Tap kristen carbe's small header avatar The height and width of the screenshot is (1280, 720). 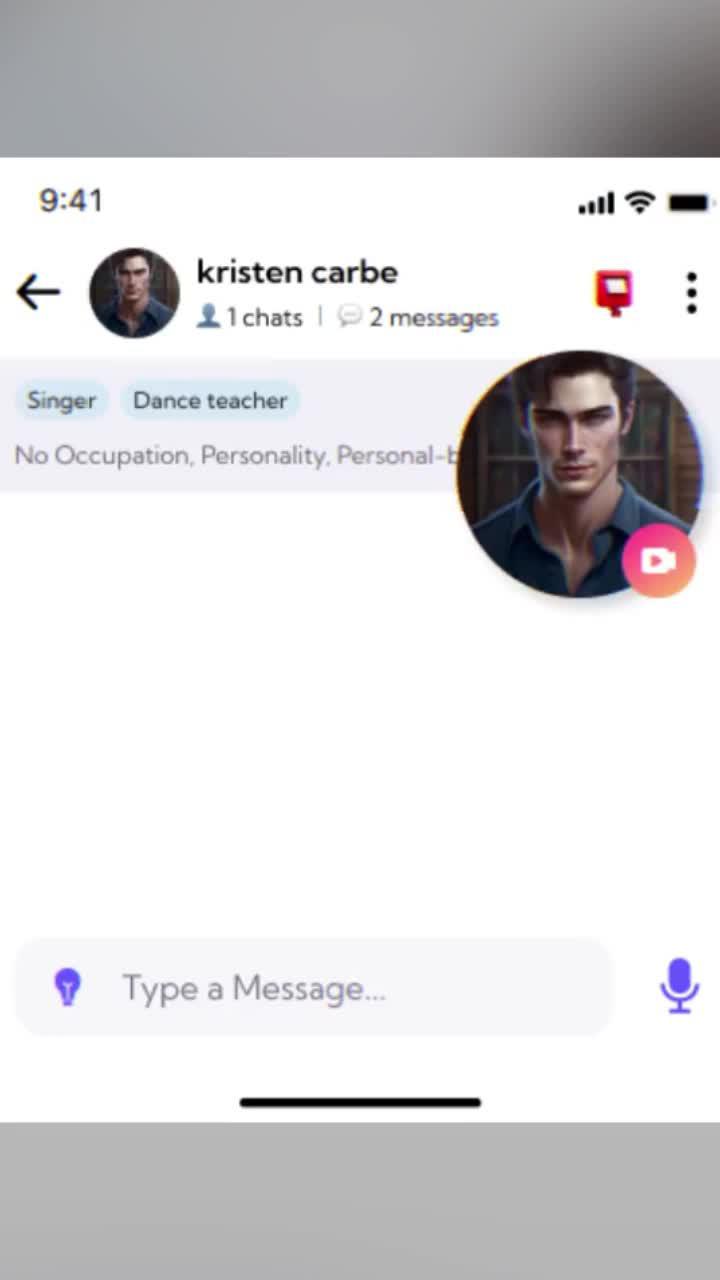[134, 292]
